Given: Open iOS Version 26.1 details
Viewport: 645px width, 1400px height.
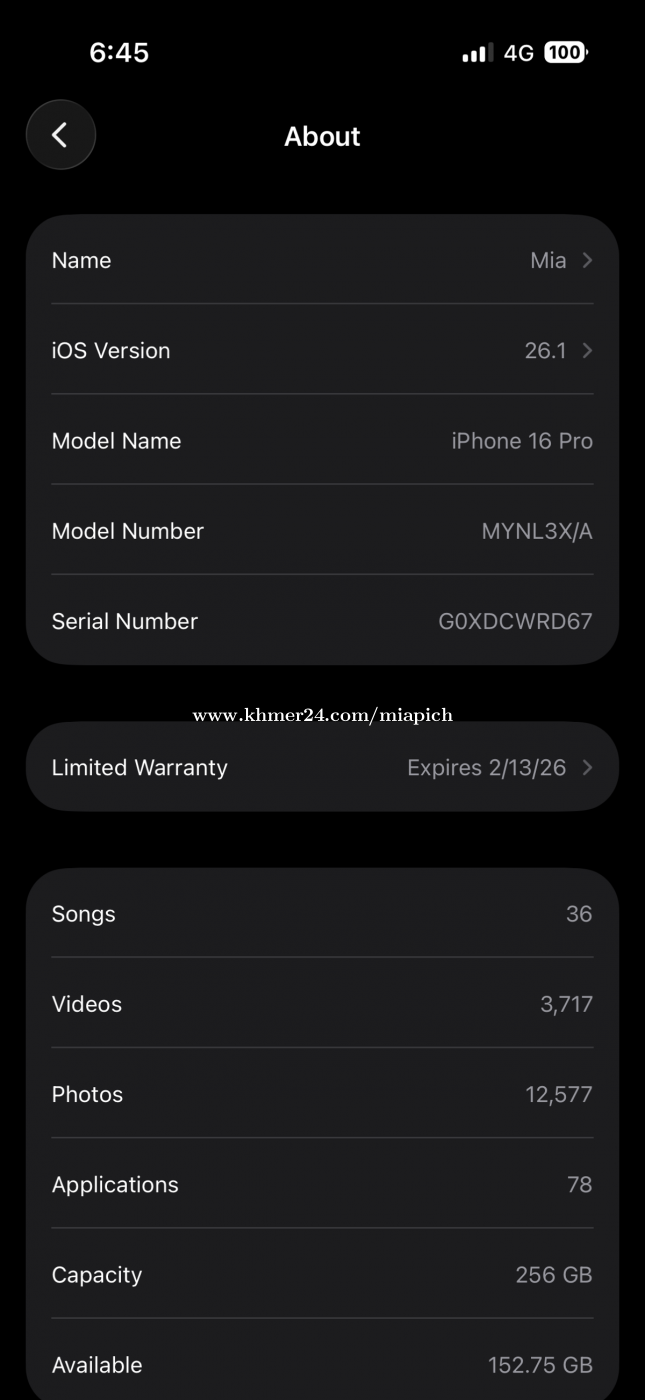Looking at the screenshot, I should [322, 351].
